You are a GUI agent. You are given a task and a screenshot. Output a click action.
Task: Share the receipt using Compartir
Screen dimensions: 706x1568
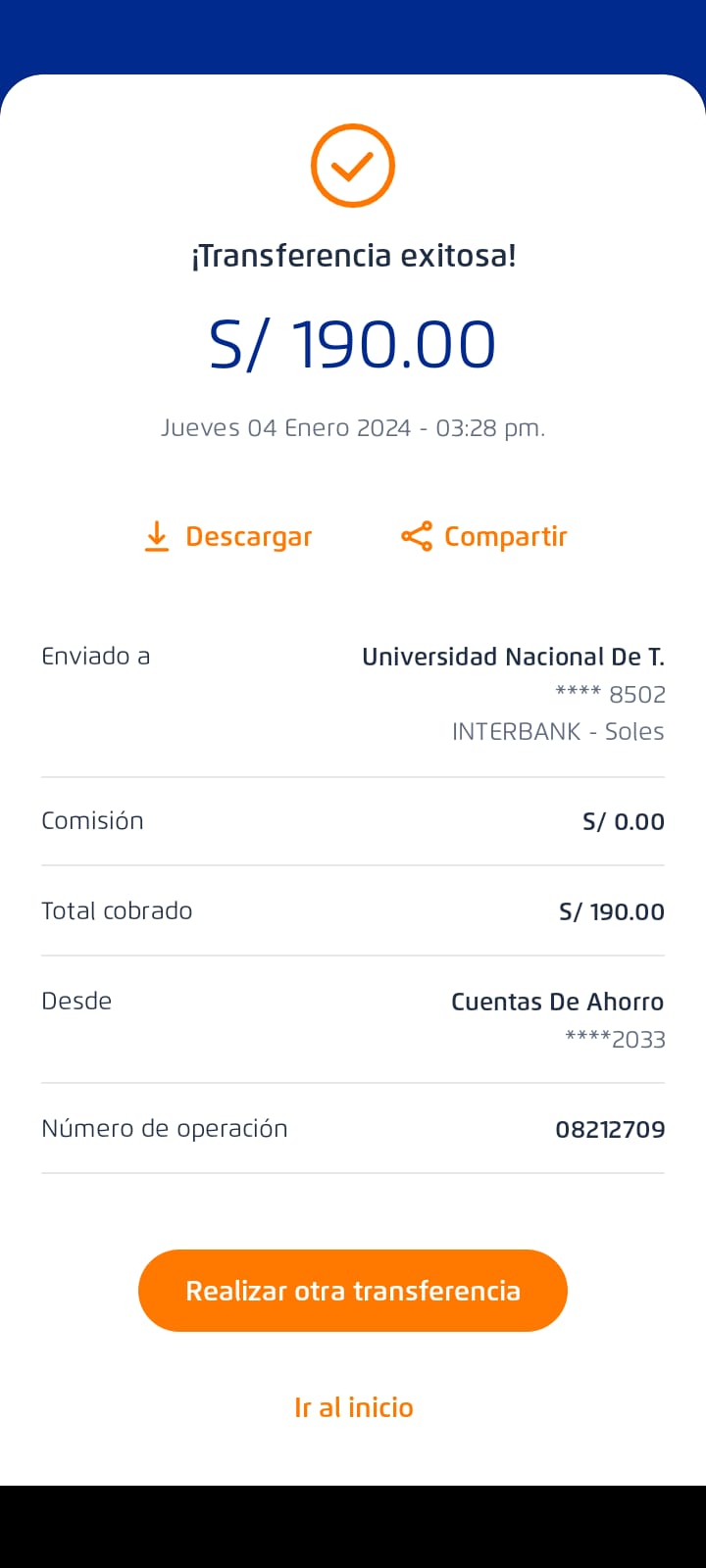click(x=484, y=537)
